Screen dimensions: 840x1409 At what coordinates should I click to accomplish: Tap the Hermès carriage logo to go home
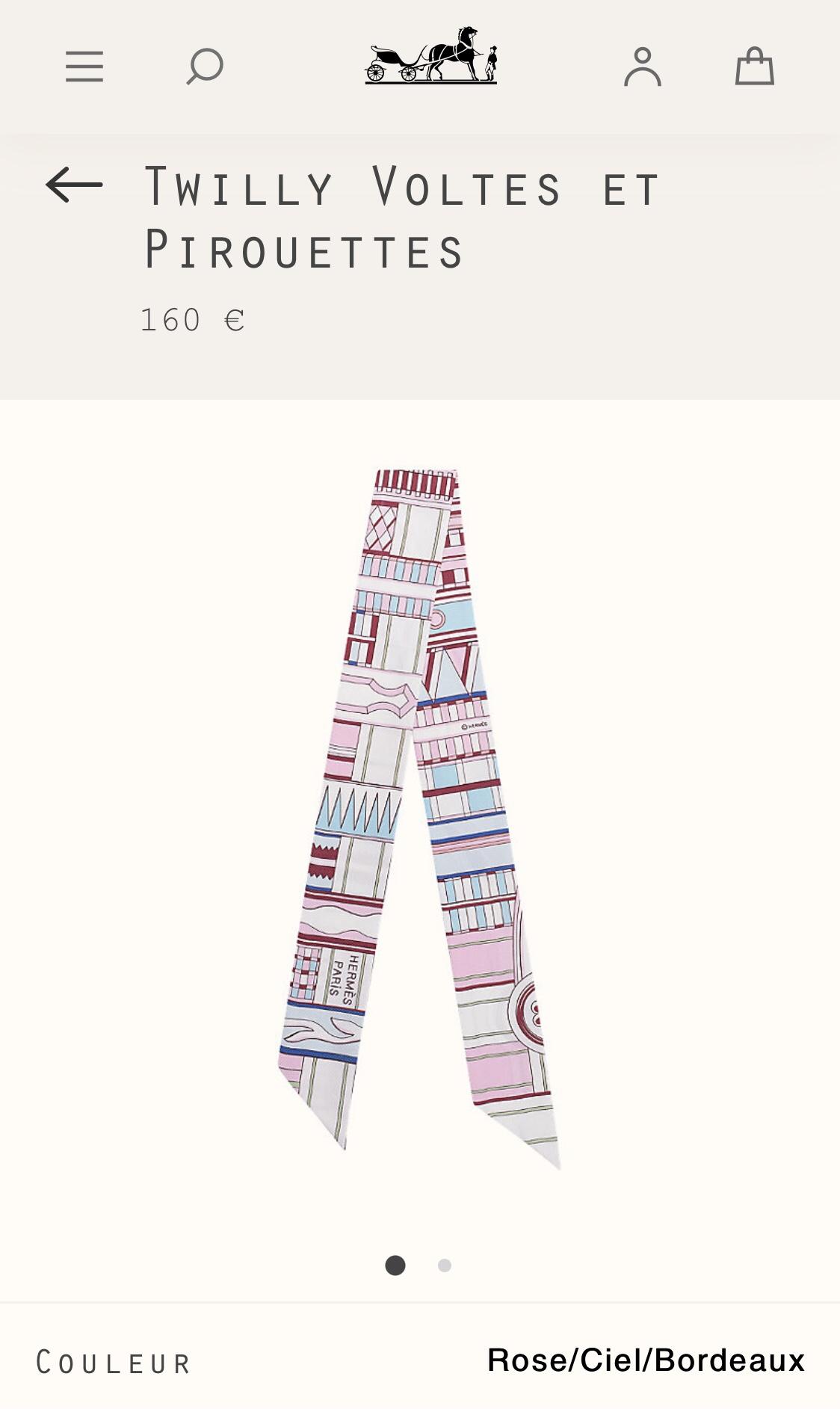click(x=431, y=56)
